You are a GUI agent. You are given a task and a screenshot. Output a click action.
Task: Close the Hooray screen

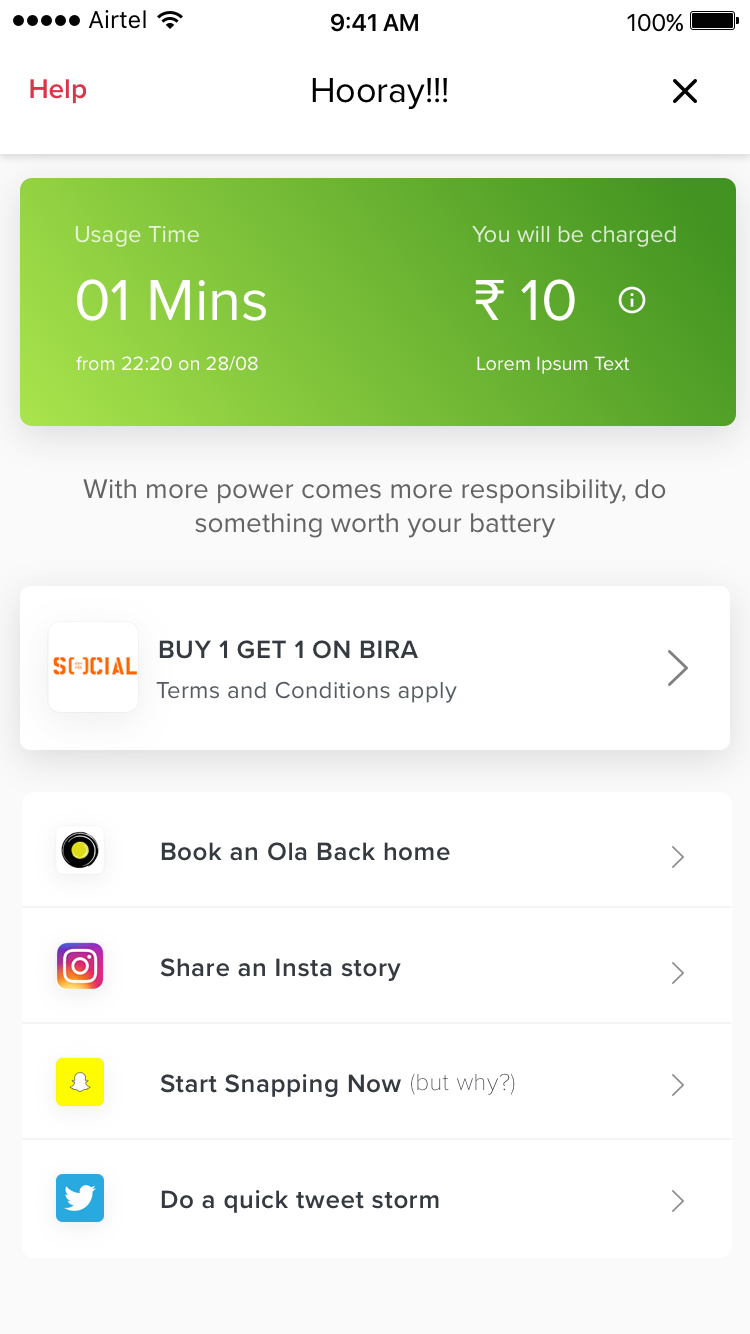[684, 91]
